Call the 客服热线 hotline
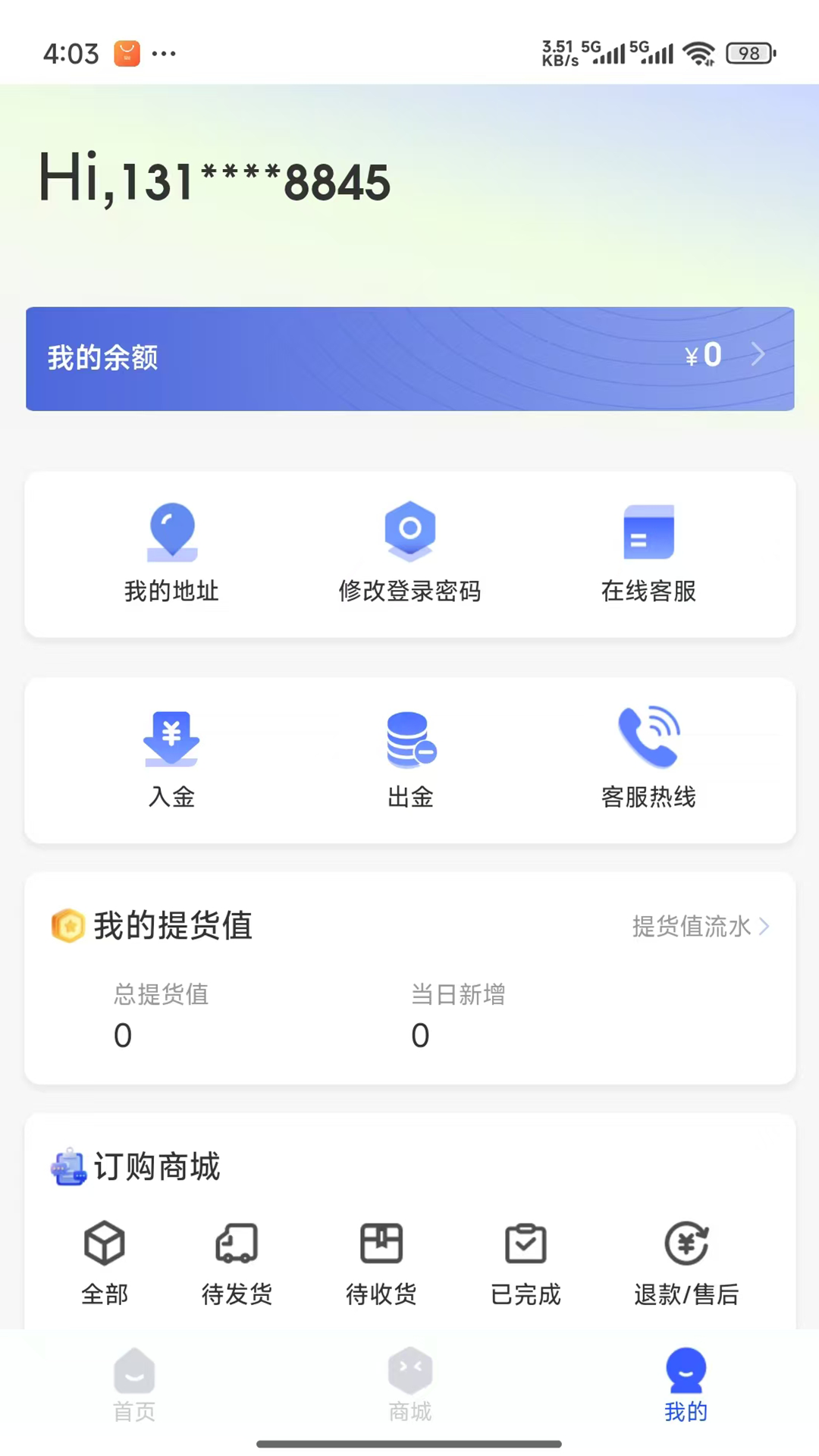 [x=648, y=758]
